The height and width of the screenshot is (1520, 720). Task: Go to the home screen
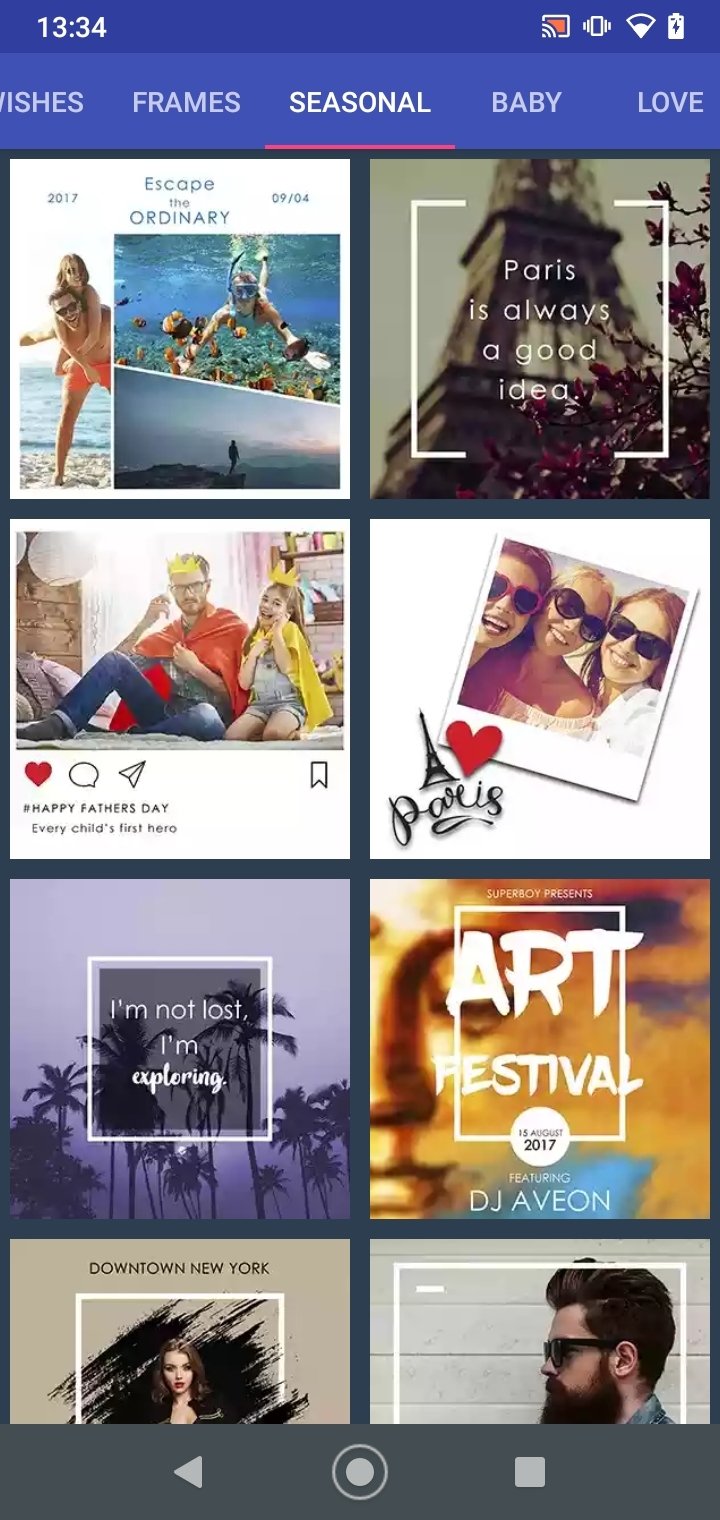coord(360,1472)
